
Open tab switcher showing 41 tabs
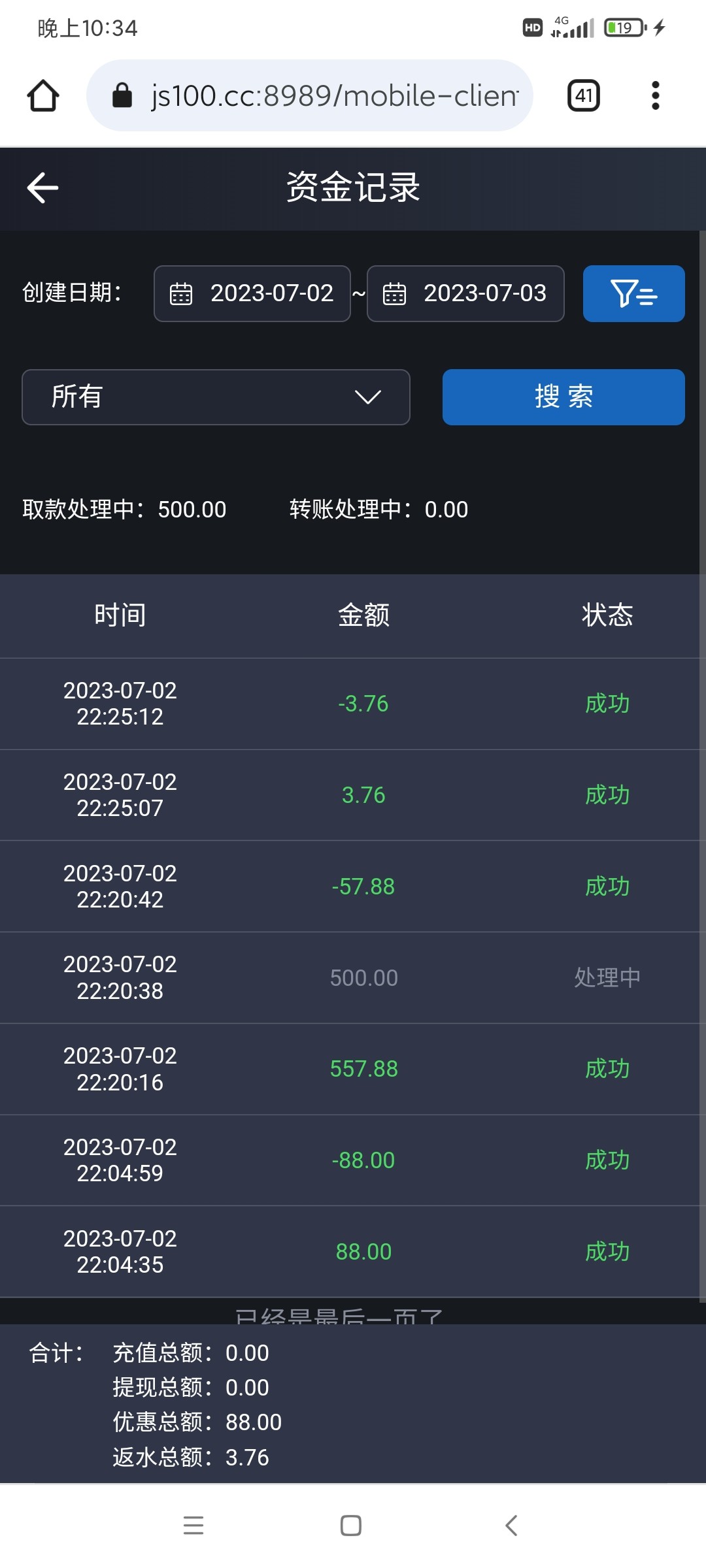(x=582, y=95)
